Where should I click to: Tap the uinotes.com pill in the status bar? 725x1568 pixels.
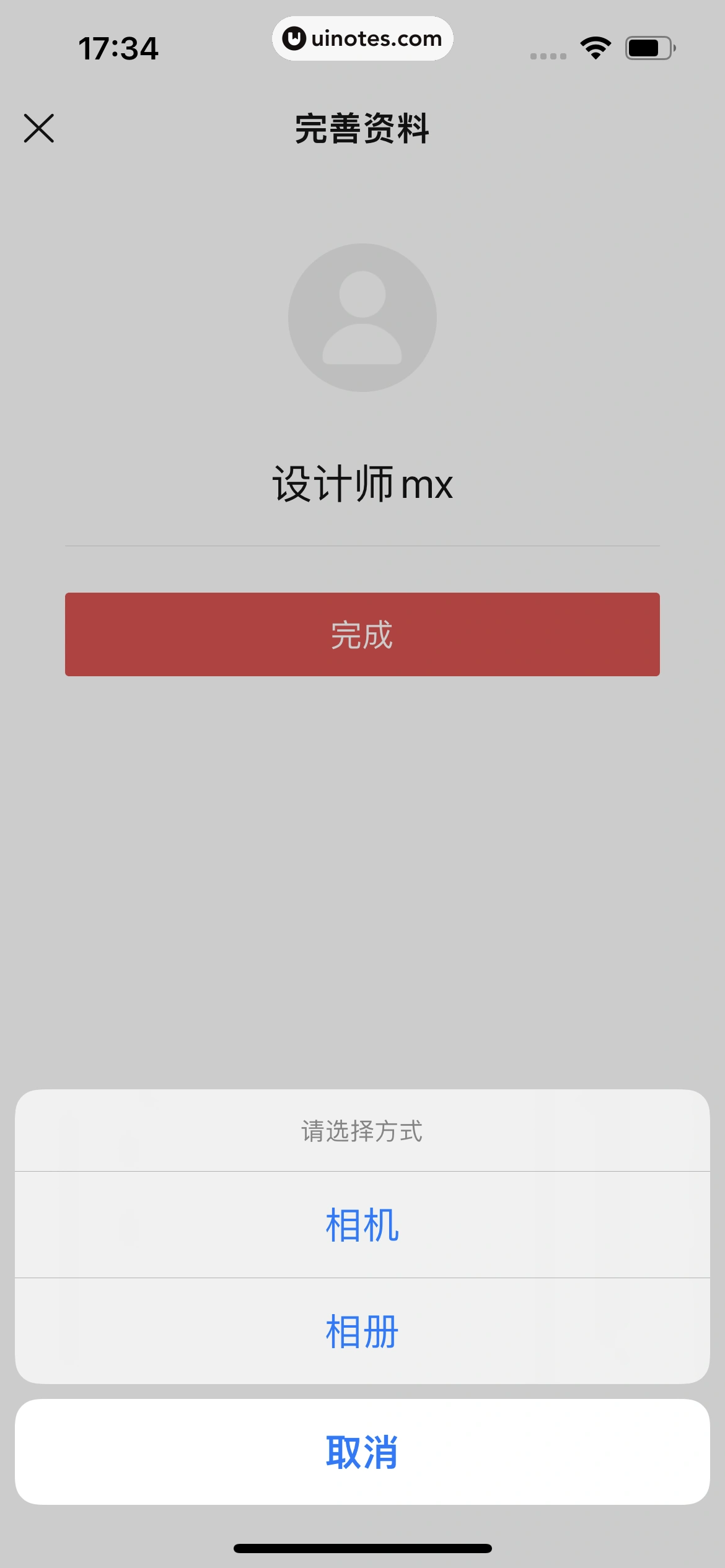point(362,38)
